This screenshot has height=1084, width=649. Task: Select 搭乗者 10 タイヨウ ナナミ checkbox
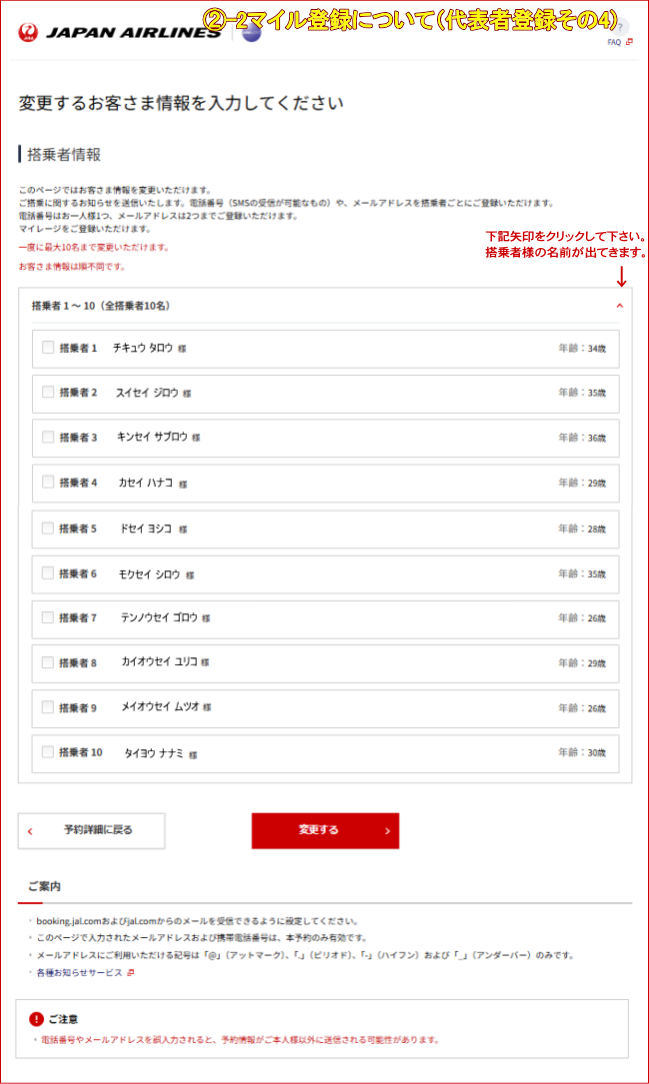click(x=48, y=751)
